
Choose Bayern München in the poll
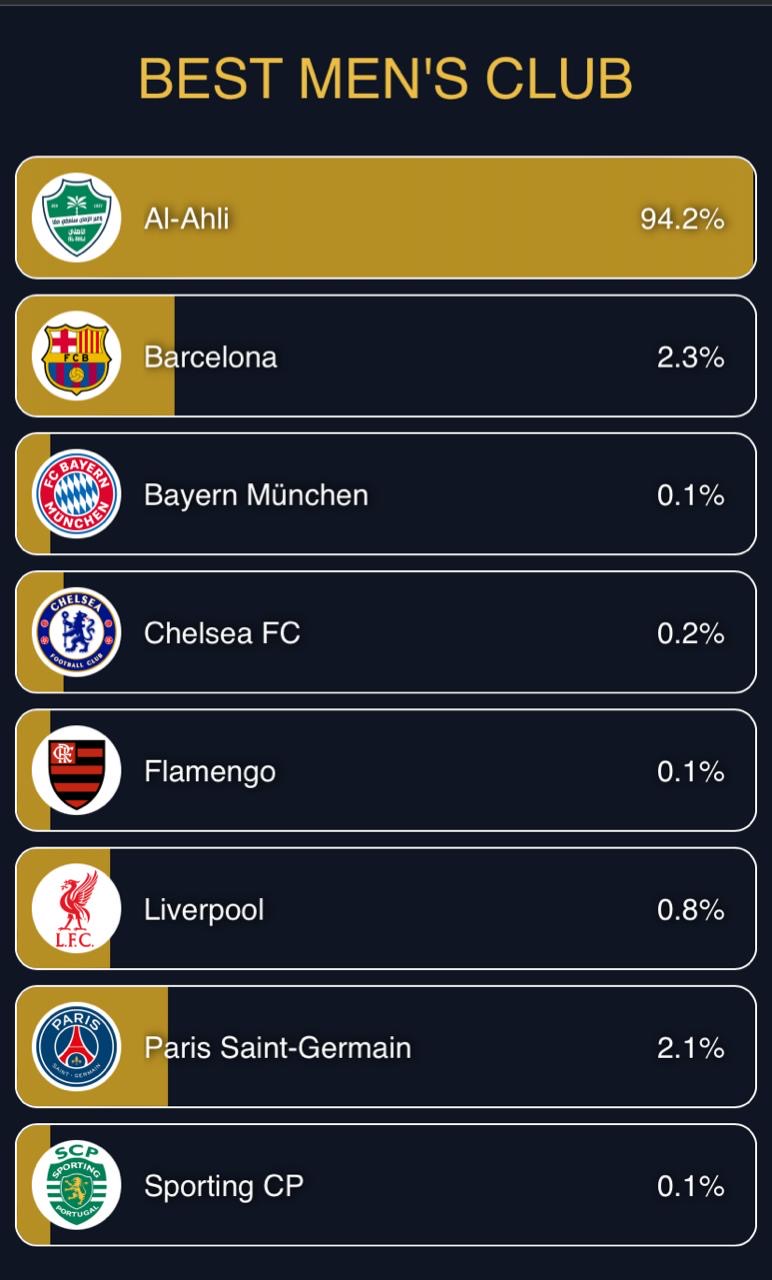(x=386, y=494)
